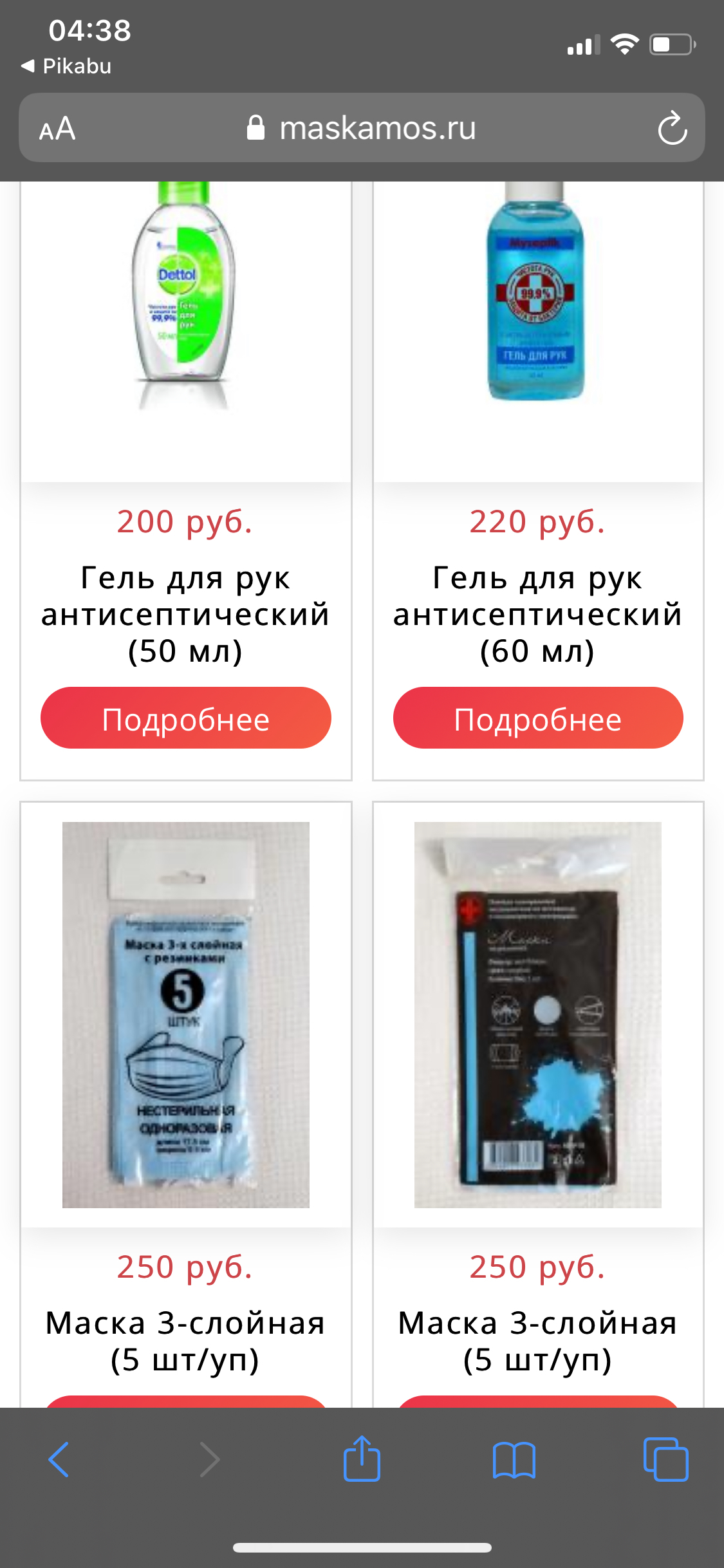Image resolution: width=724 pixels, height=1568 pixels.
Task: Go back to previous page
Action: click(59, 1459)
